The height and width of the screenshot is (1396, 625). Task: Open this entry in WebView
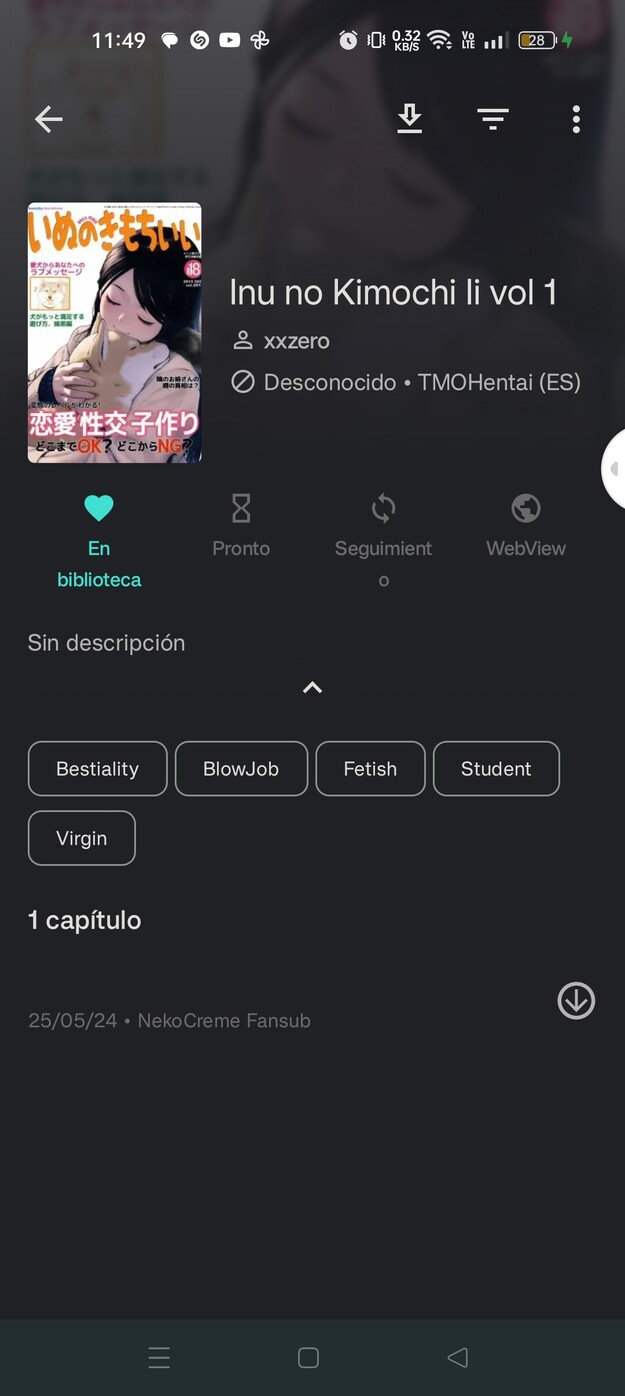point(525,526)
